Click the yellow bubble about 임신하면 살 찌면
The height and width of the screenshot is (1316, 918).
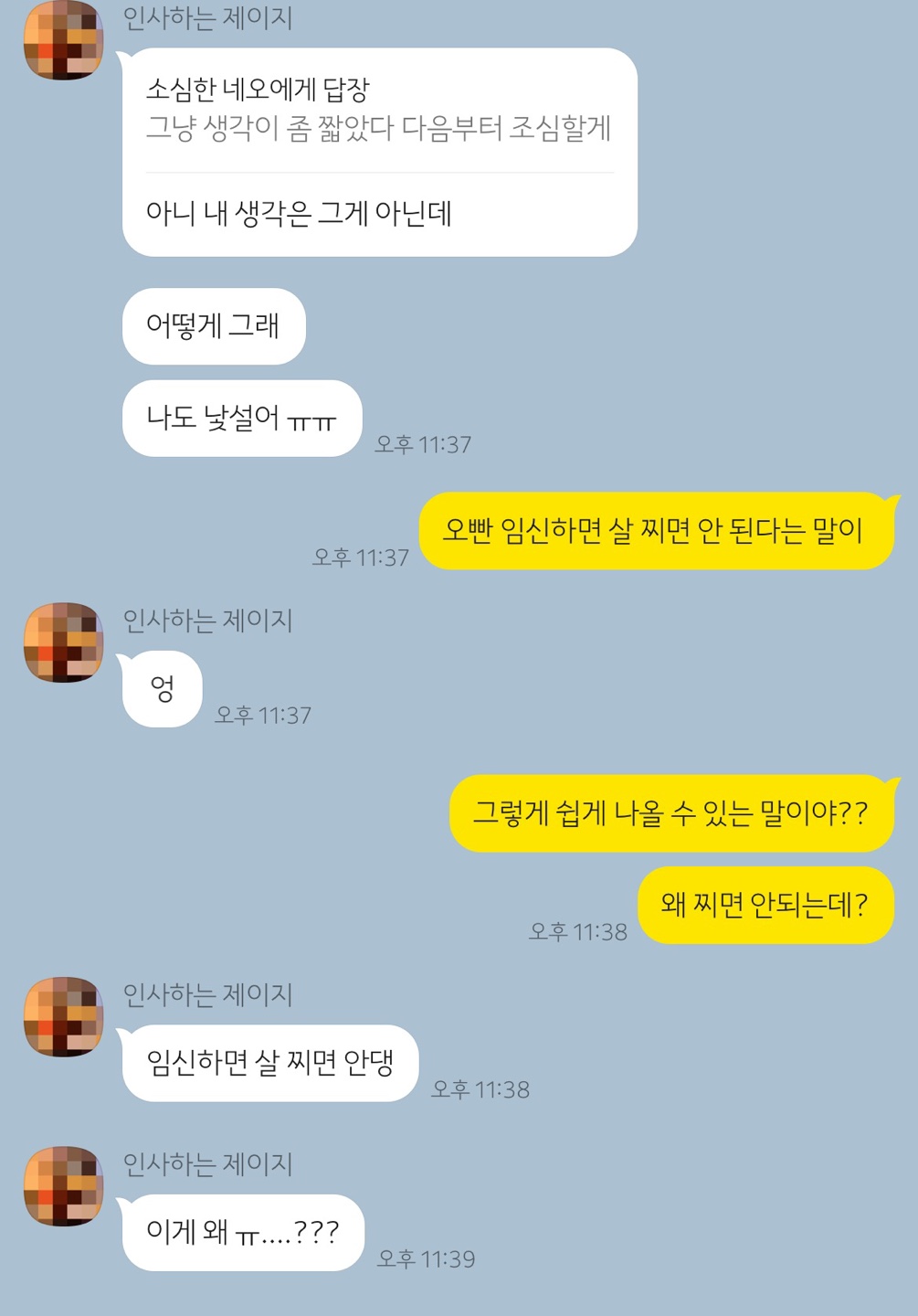[659, 530]
